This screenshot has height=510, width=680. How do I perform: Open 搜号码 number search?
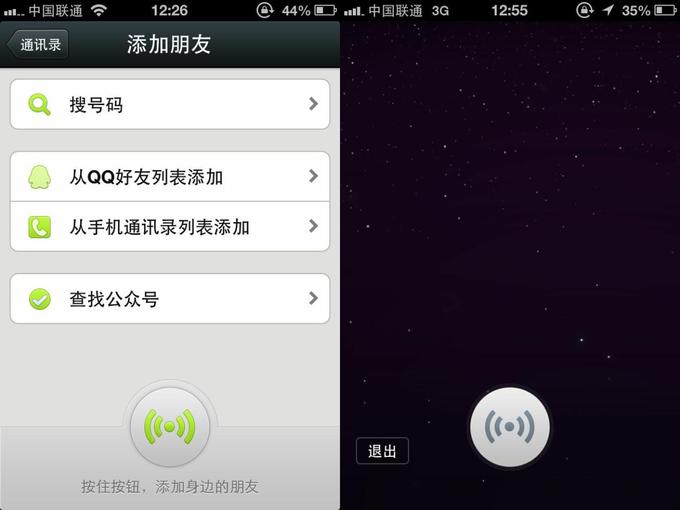click(x=170, y=104)
